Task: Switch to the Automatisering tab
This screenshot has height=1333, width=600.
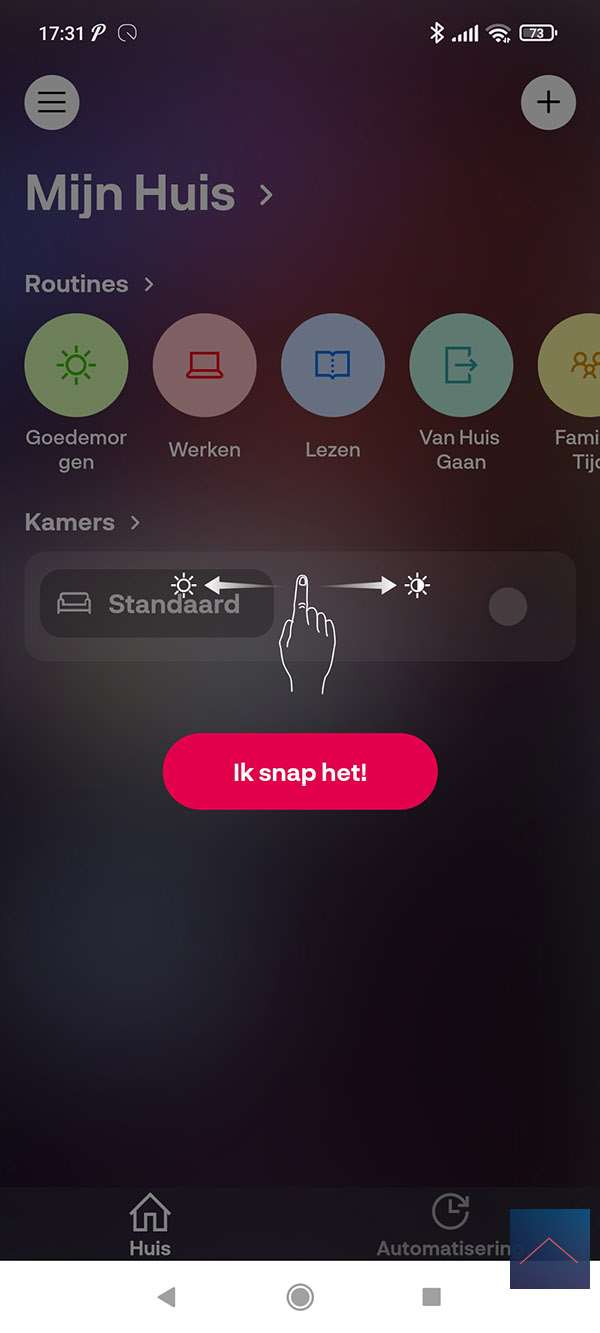Action: tap(449, 1224)
